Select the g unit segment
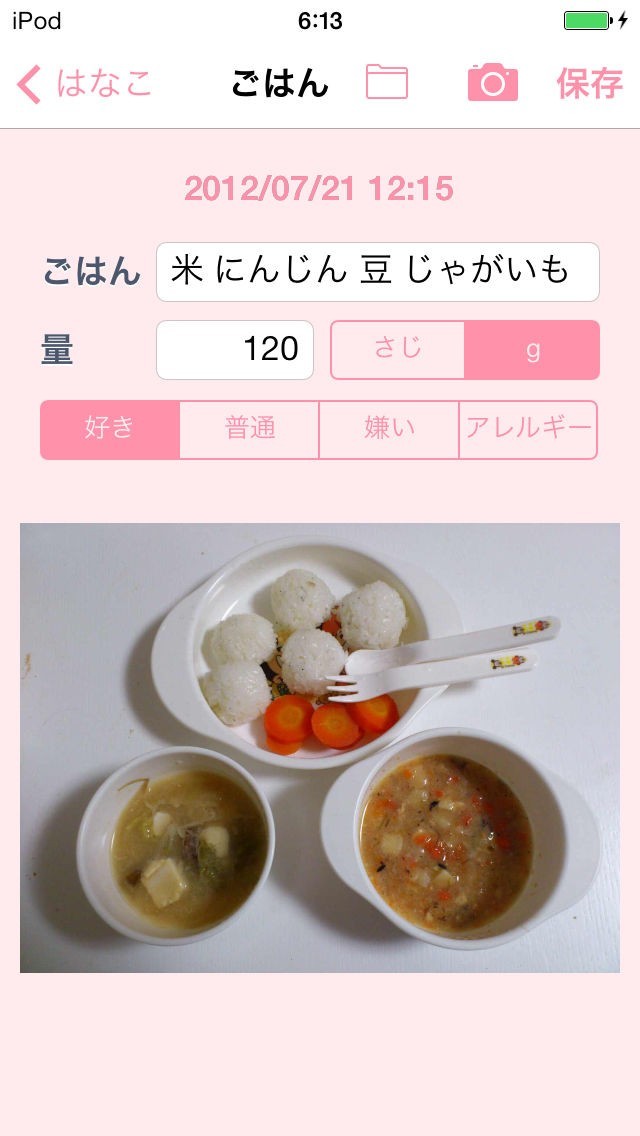Image resolution: width=640 pixels, height=1136 pixels. (x=532, y=349)
